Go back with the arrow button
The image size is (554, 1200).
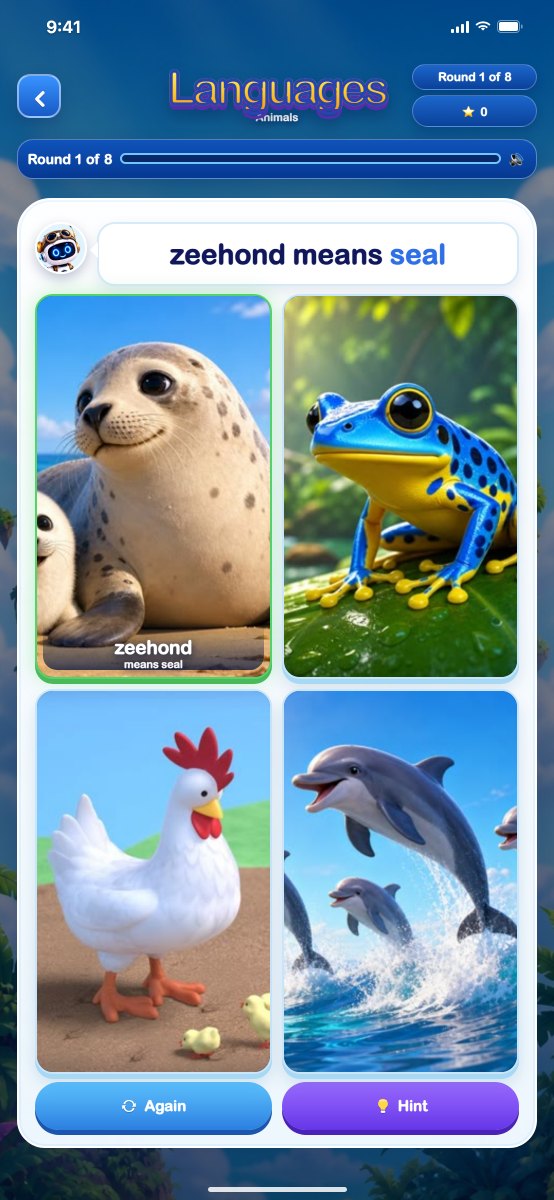(39, 97)
